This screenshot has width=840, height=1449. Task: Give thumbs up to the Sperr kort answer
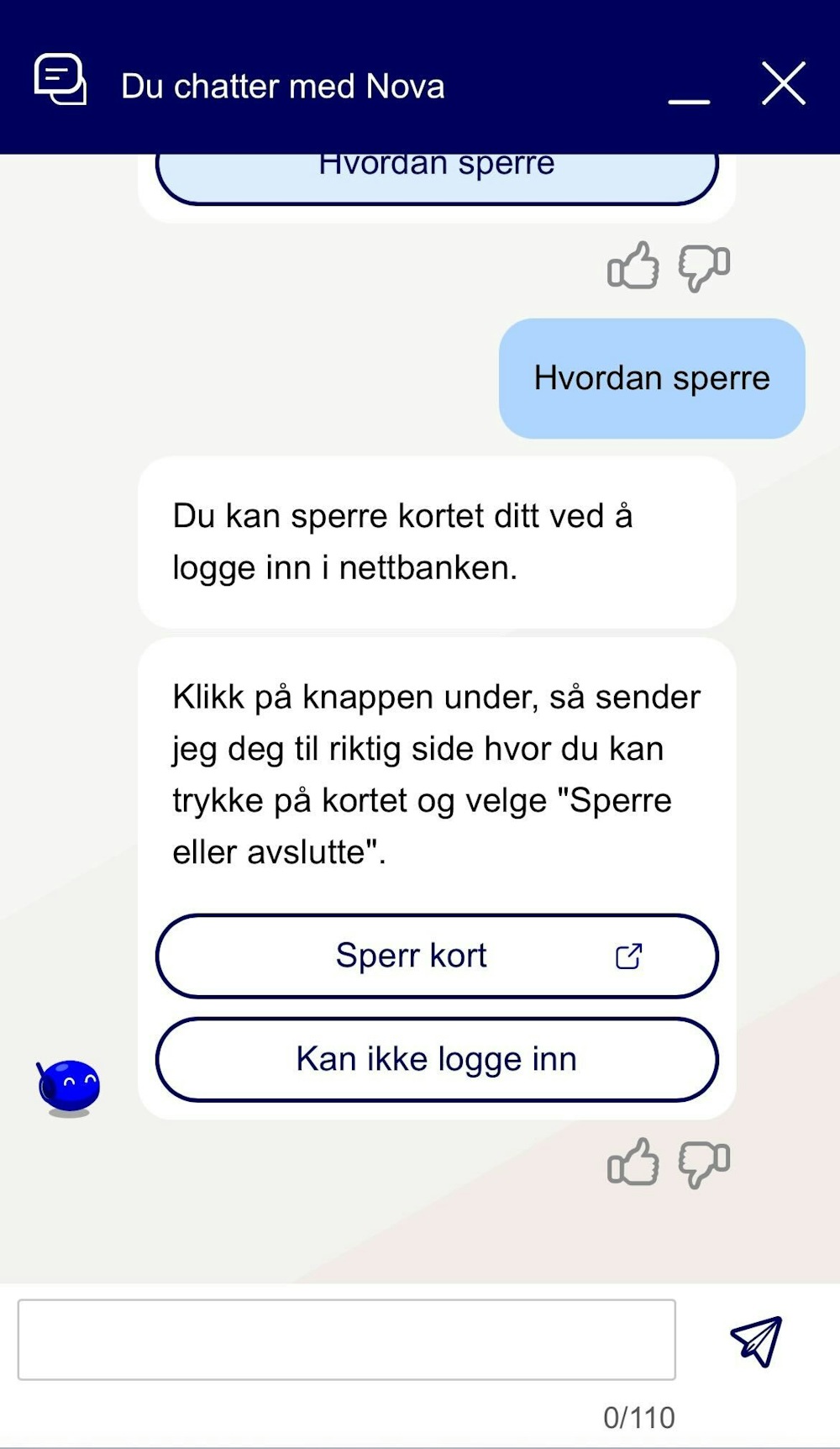[633, 1162]
